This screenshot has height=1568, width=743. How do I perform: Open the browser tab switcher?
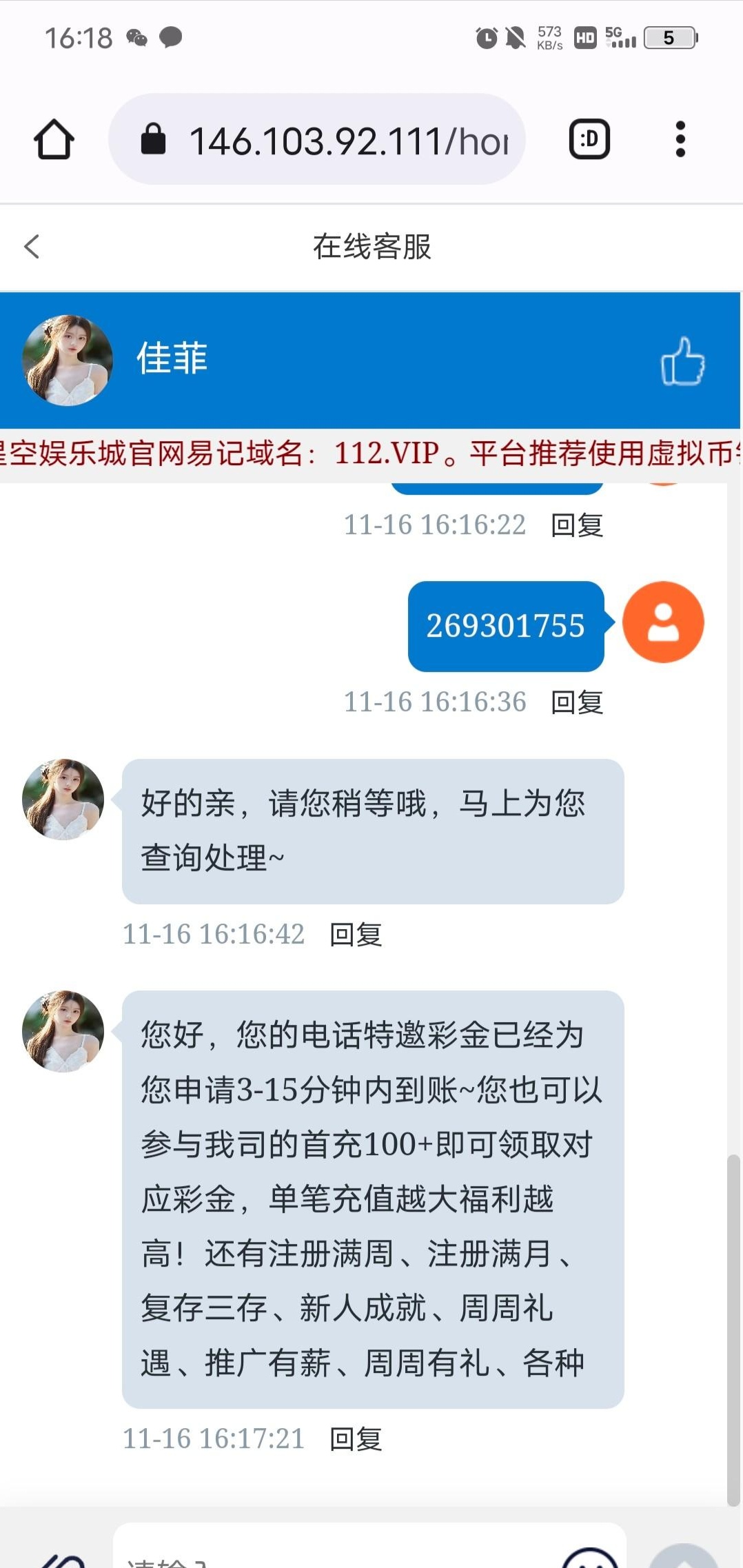pos(589,140)
